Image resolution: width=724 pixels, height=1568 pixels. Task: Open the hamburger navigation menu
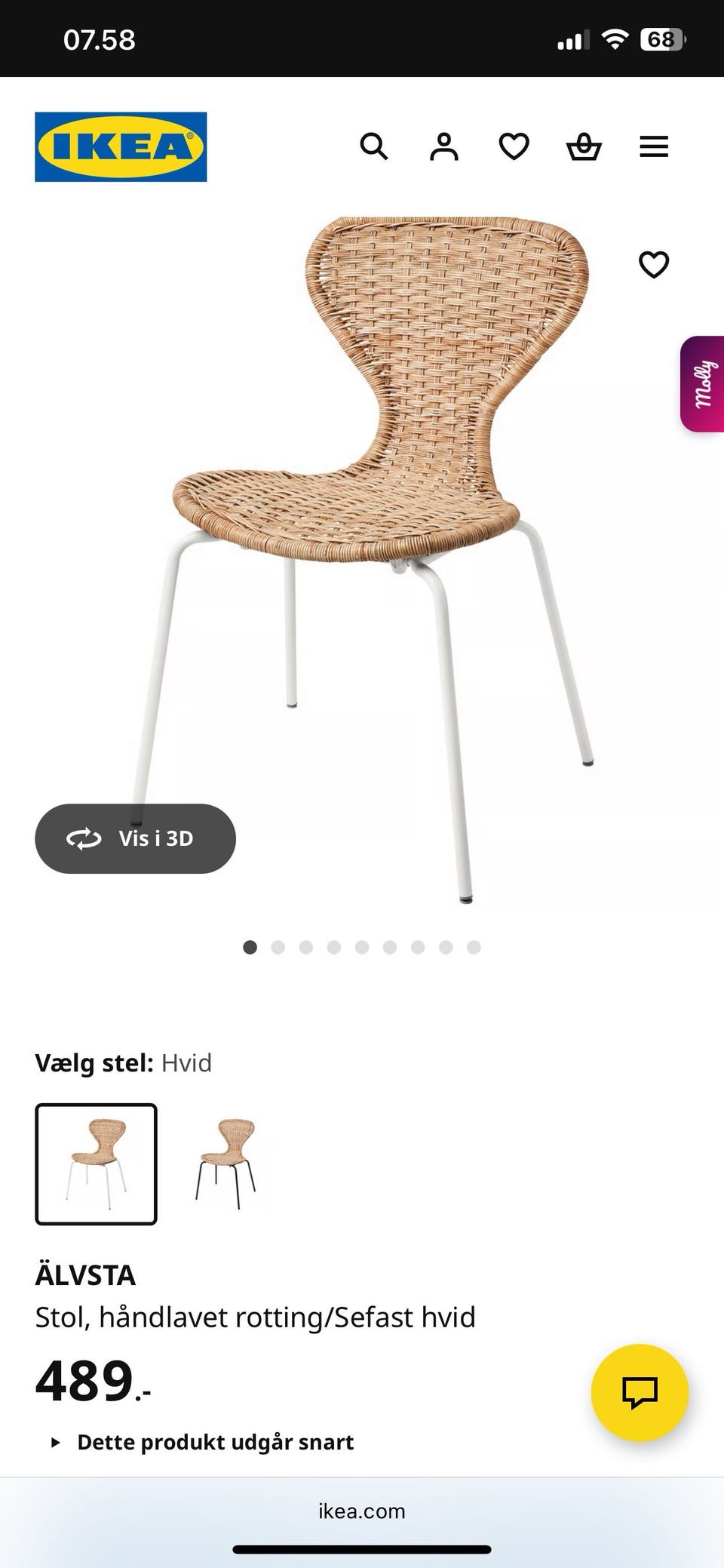point(654,146)
